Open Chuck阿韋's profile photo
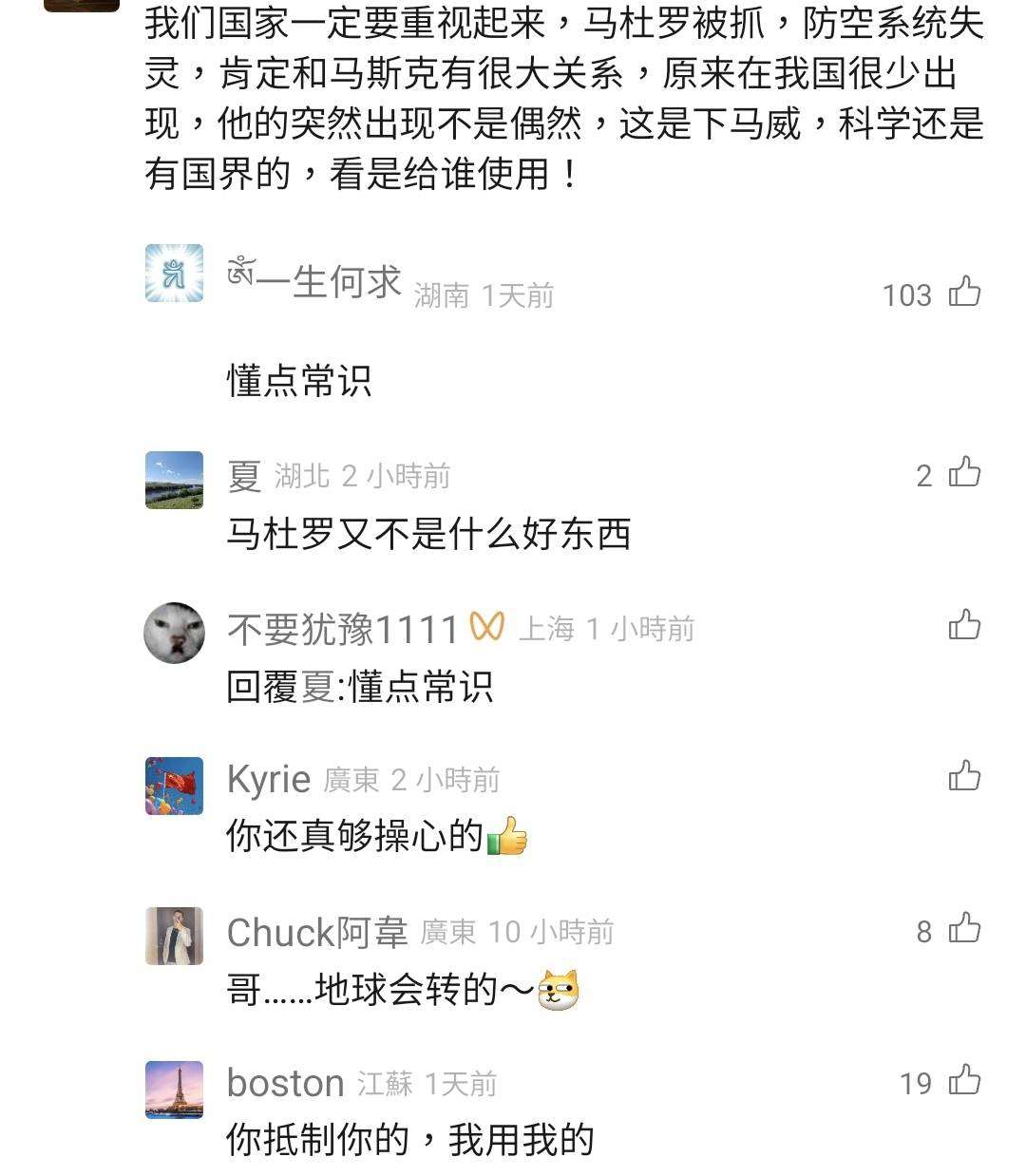The width and height of the screenshot is (1026, 1176). (174, 937)
